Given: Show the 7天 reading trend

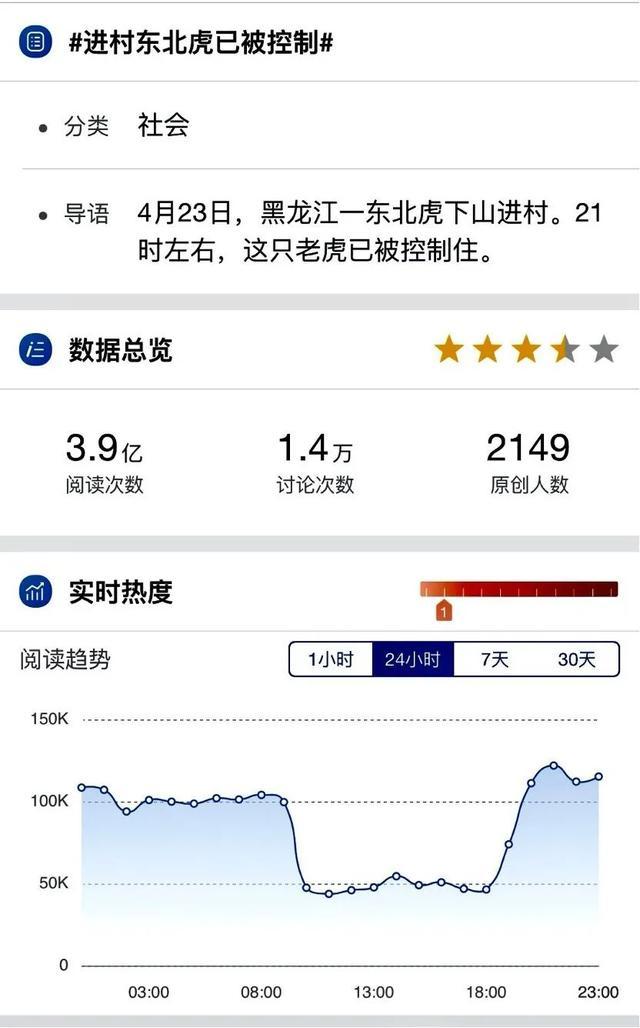Looking at the screenshot, I should click(x=495, y=659).
